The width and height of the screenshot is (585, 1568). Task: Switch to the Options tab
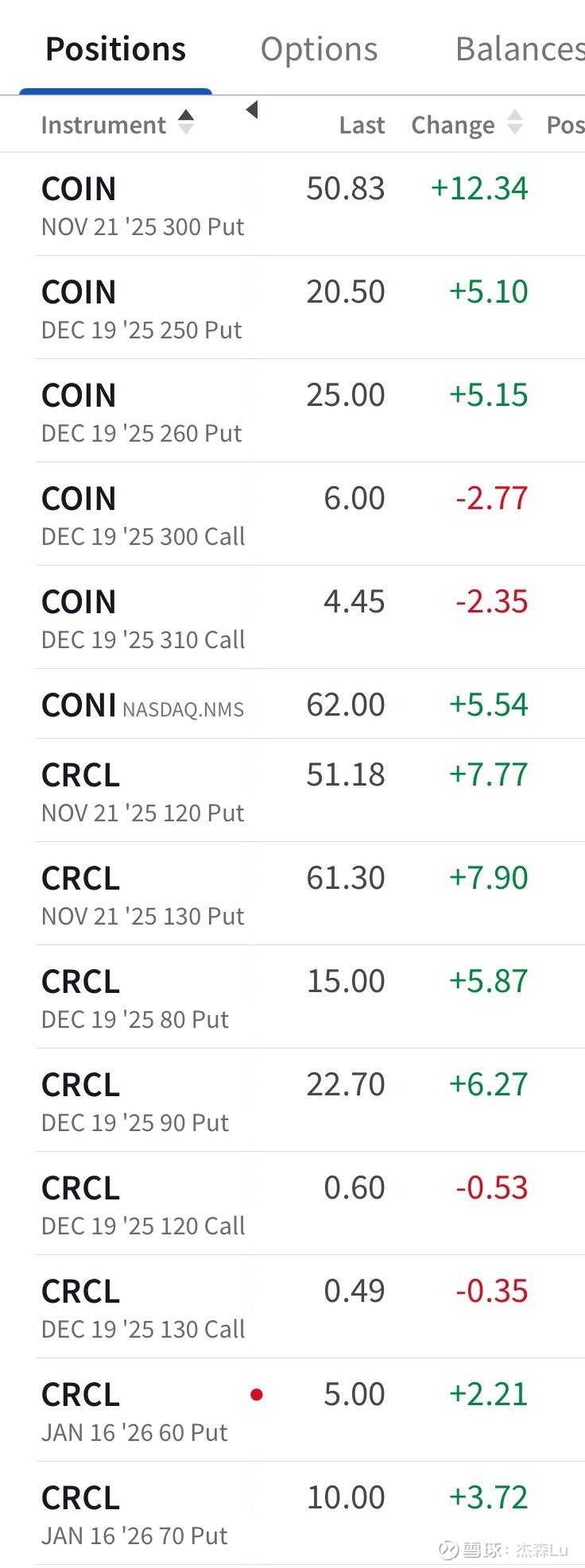click(x=319, y=49)
